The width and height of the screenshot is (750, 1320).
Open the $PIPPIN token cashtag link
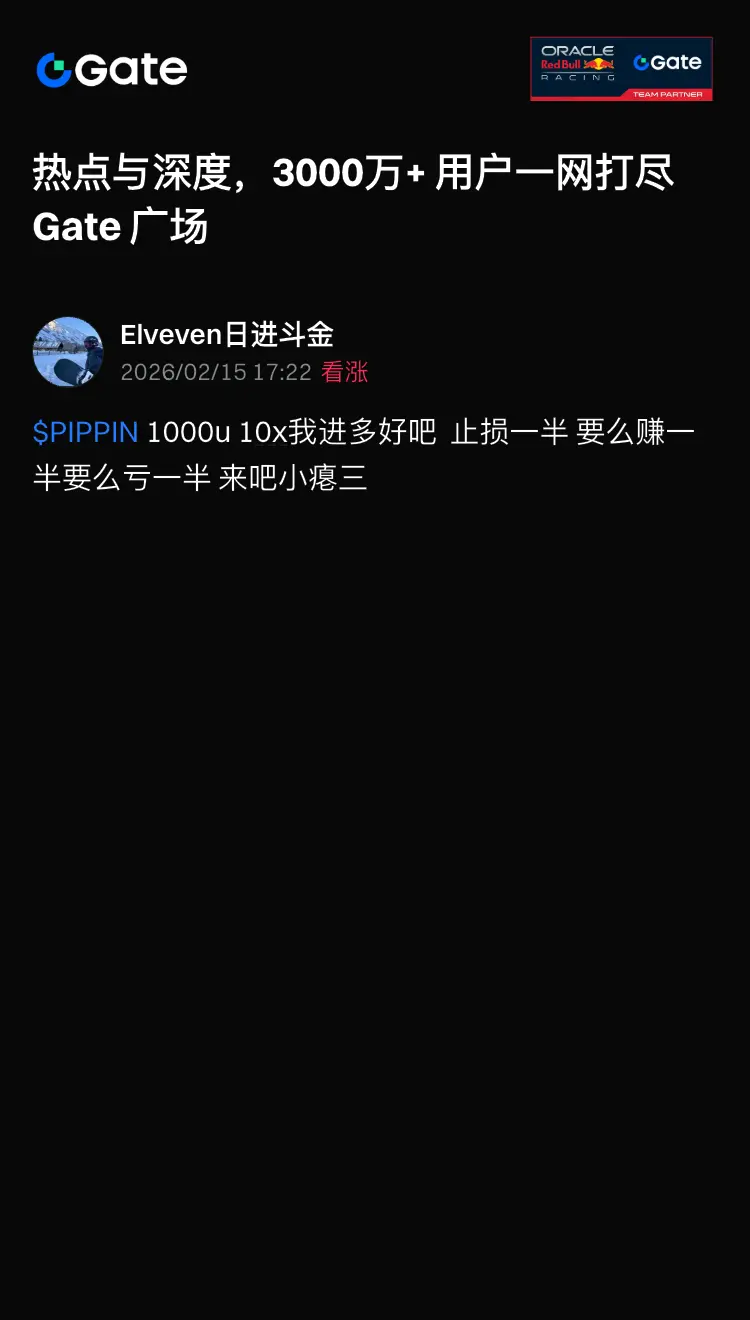pyautogui.click(x=85, y=431)
